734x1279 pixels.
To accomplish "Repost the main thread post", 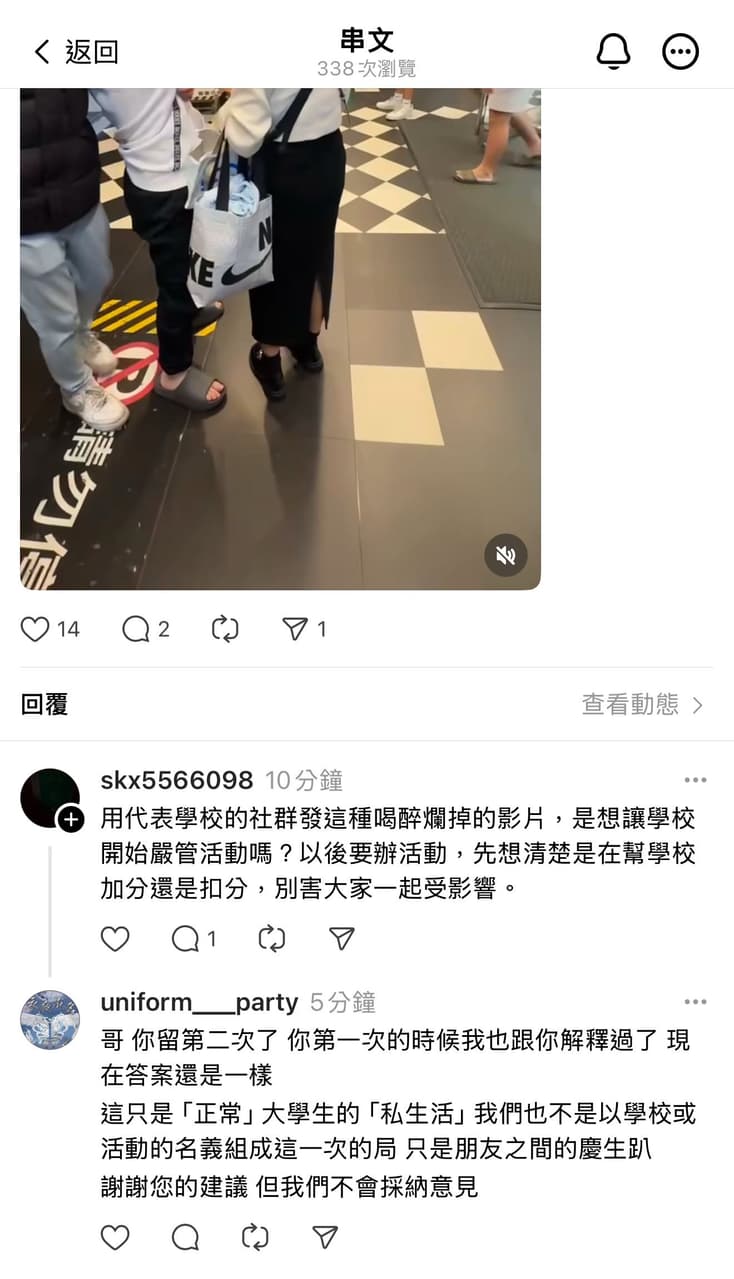I will (225, 629).
